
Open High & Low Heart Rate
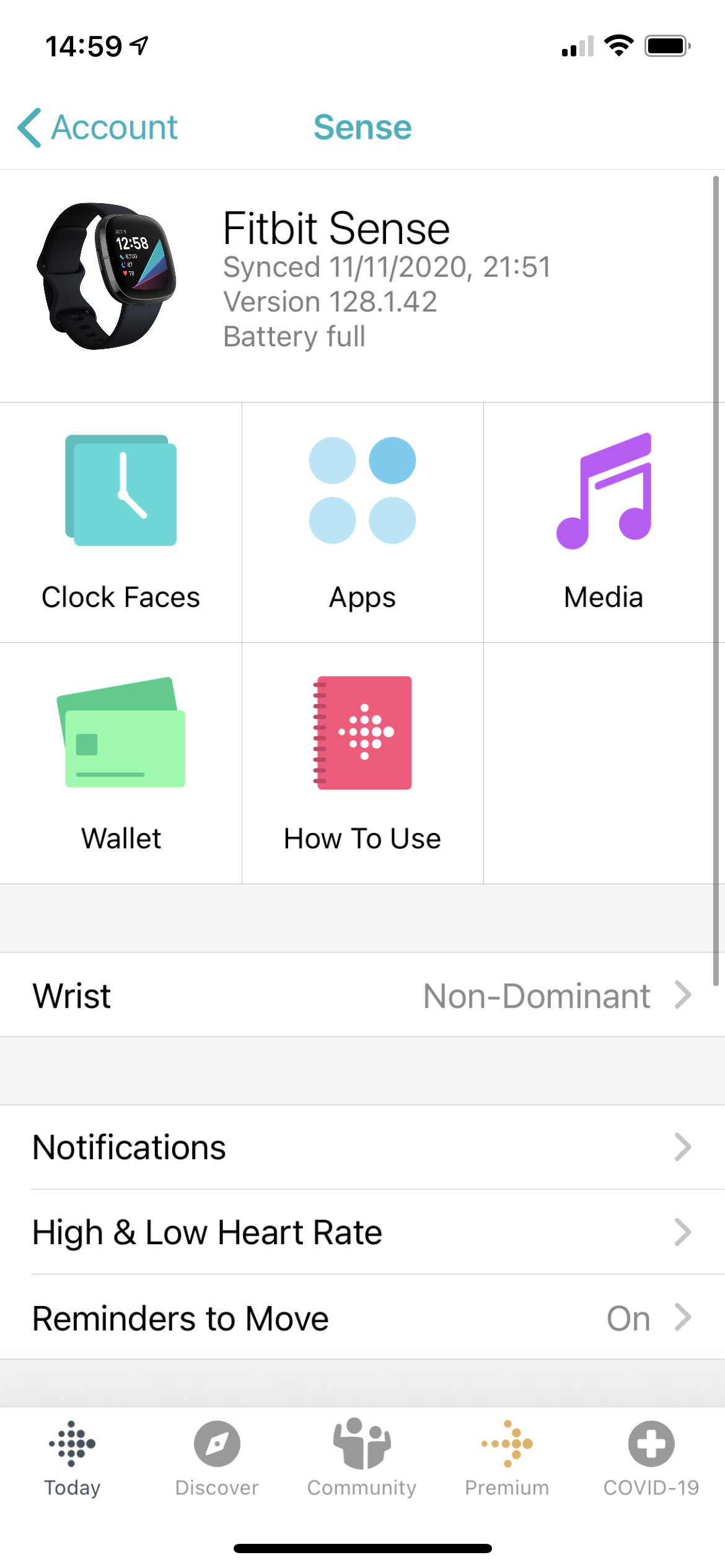tap(362, 1232)
